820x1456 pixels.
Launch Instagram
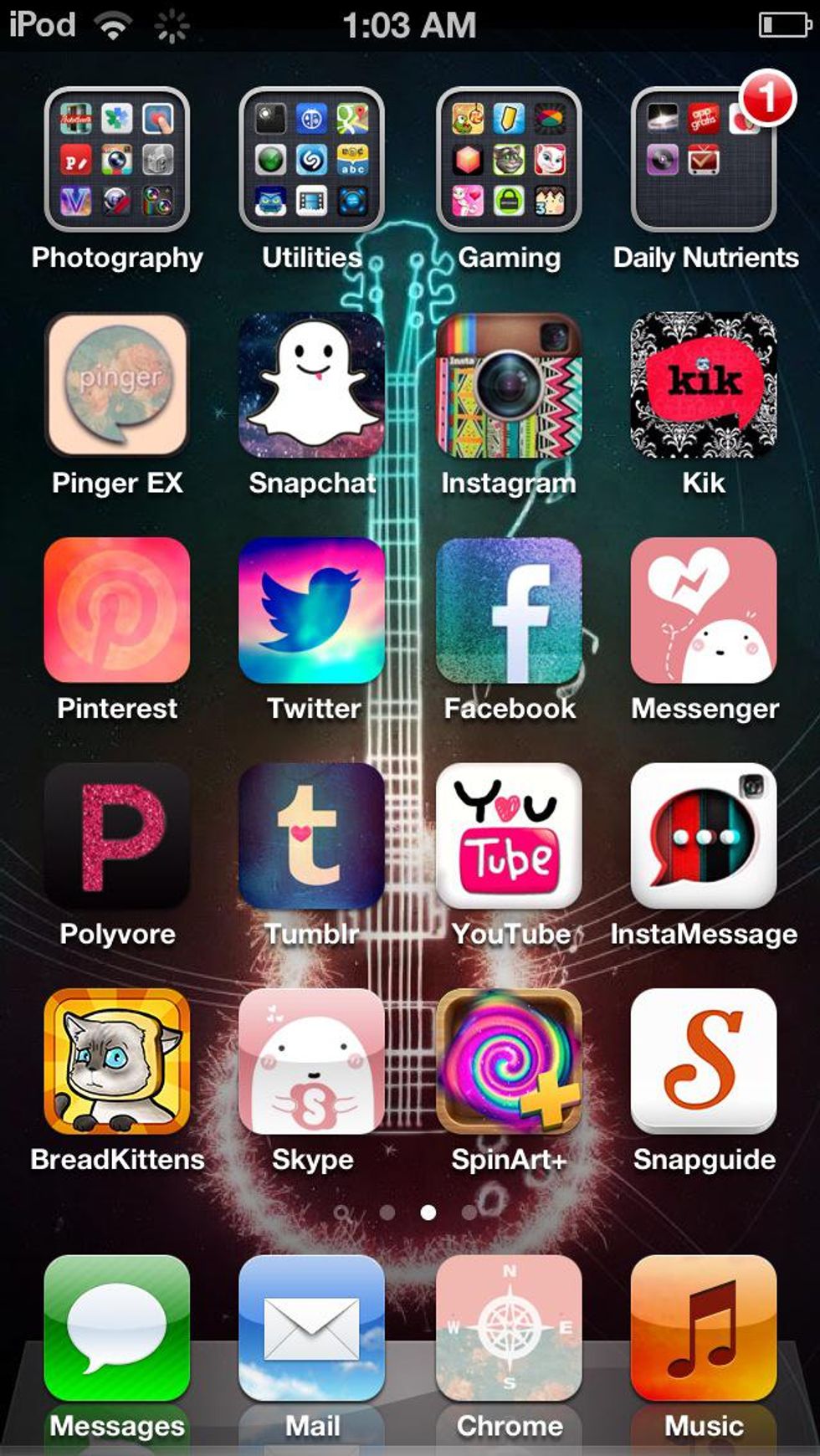click(509, 385)
